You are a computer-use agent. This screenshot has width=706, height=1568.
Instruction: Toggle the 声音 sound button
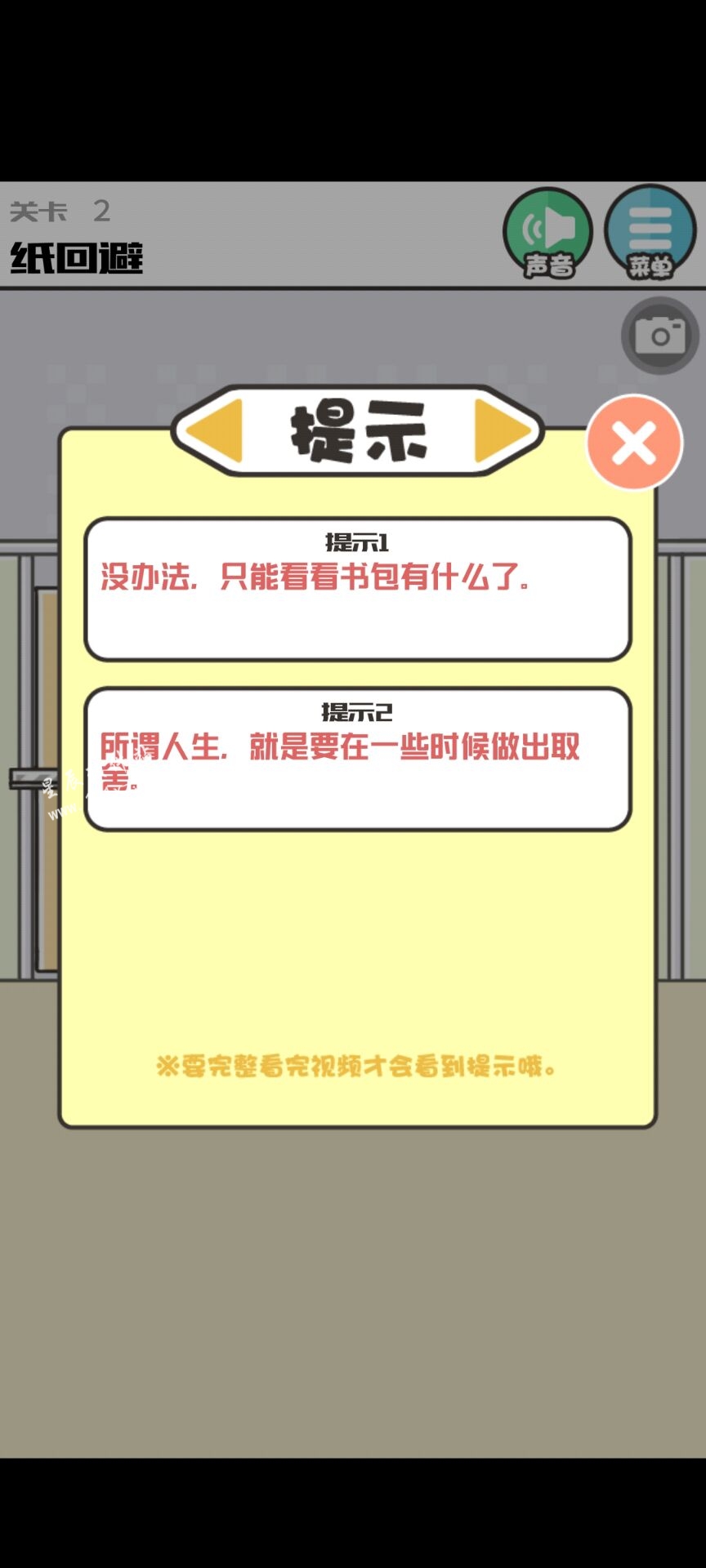pos(547,234)
